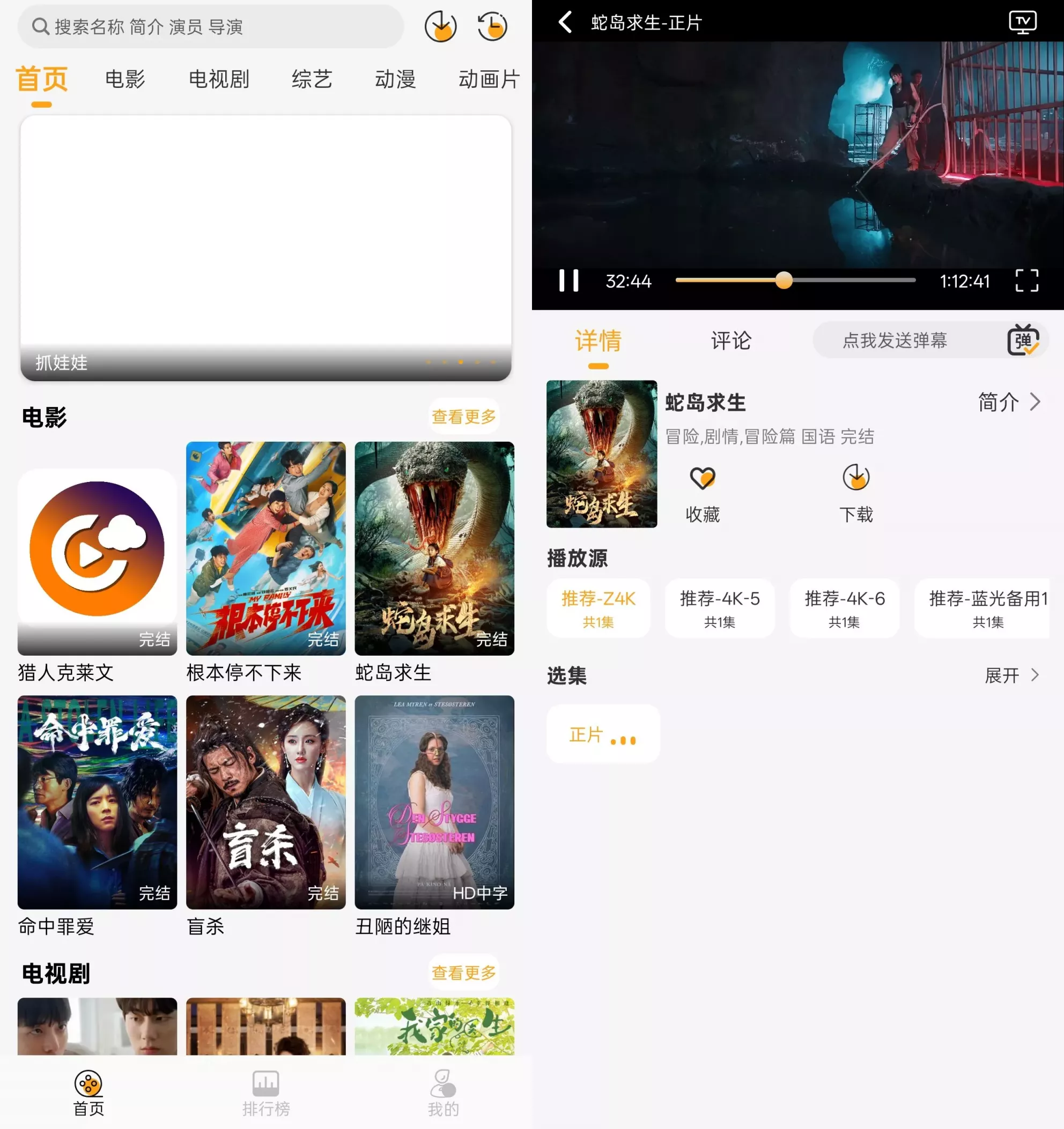
Task: Enter fullscreen video mode
Action: click(1026, 280)
